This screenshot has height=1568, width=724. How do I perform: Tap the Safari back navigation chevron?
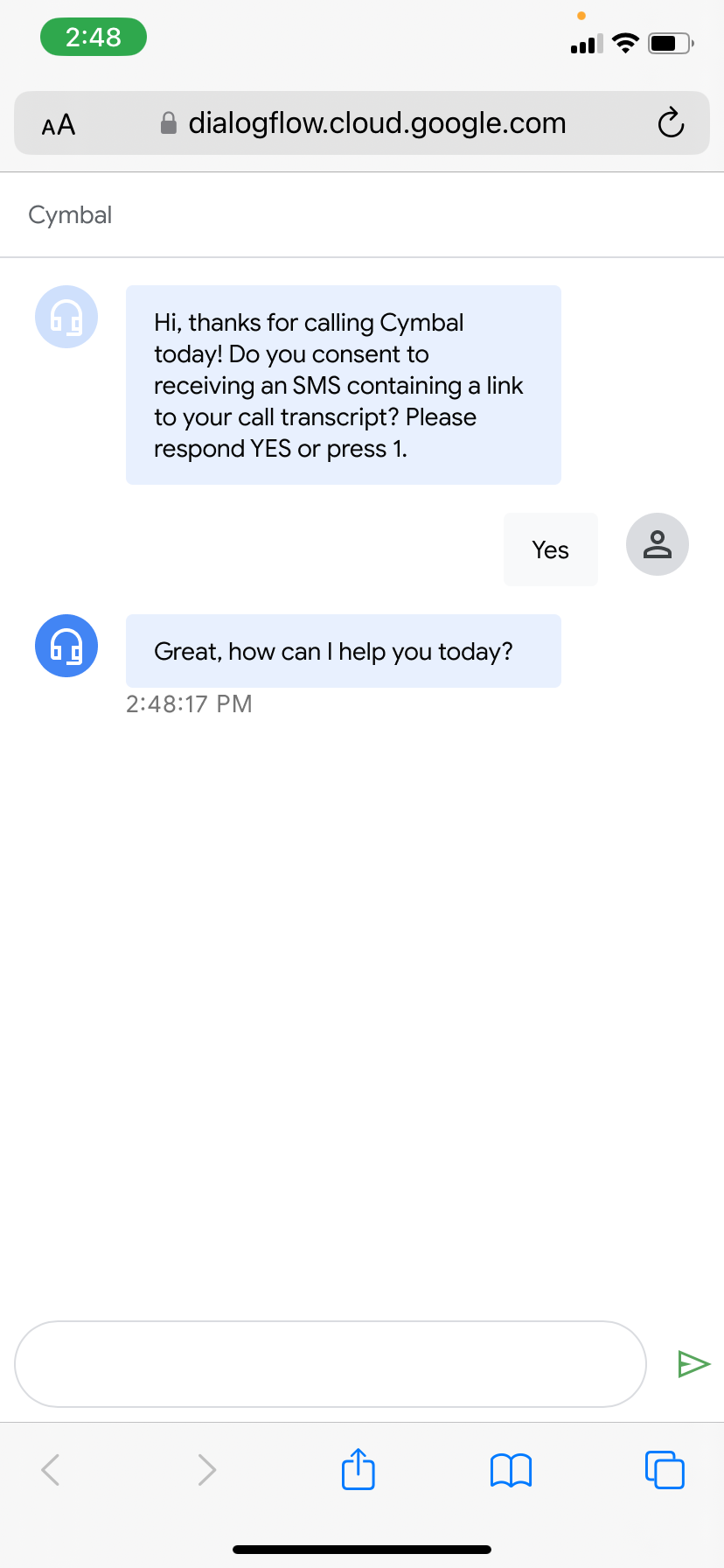(50, 1469)
